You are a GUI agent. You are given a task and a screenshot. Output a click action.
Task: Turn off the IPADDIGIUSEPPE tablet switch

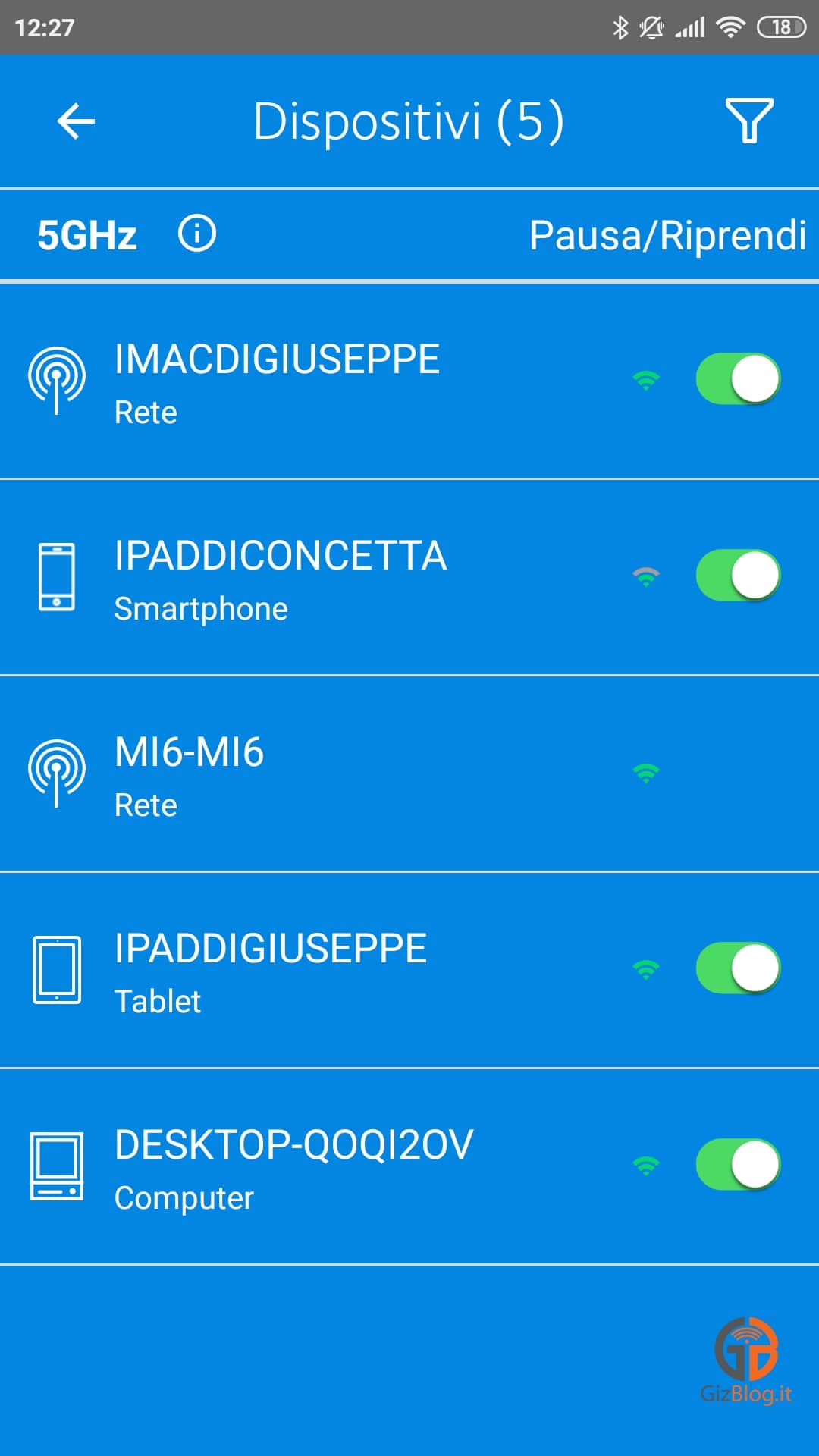pyautogui.click(x=739, y=968)
